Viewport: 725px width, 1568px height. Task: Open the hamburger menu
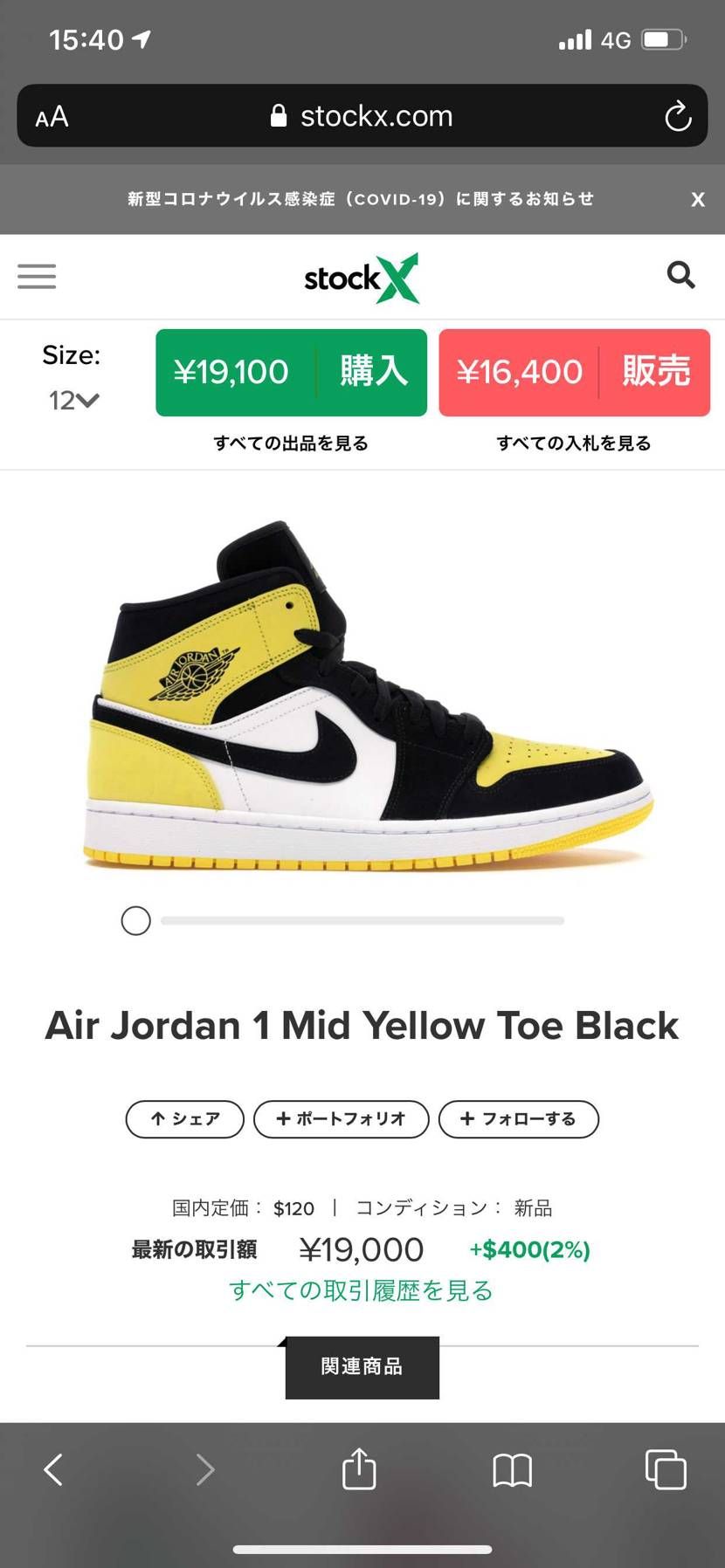pos(37,276)
